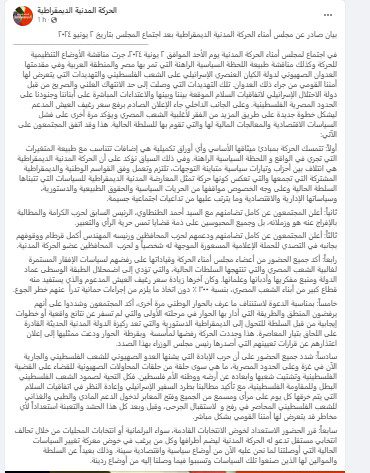
Task: Open الحركة المدنية الديمقراطية page name link
Action: [77, 10]
